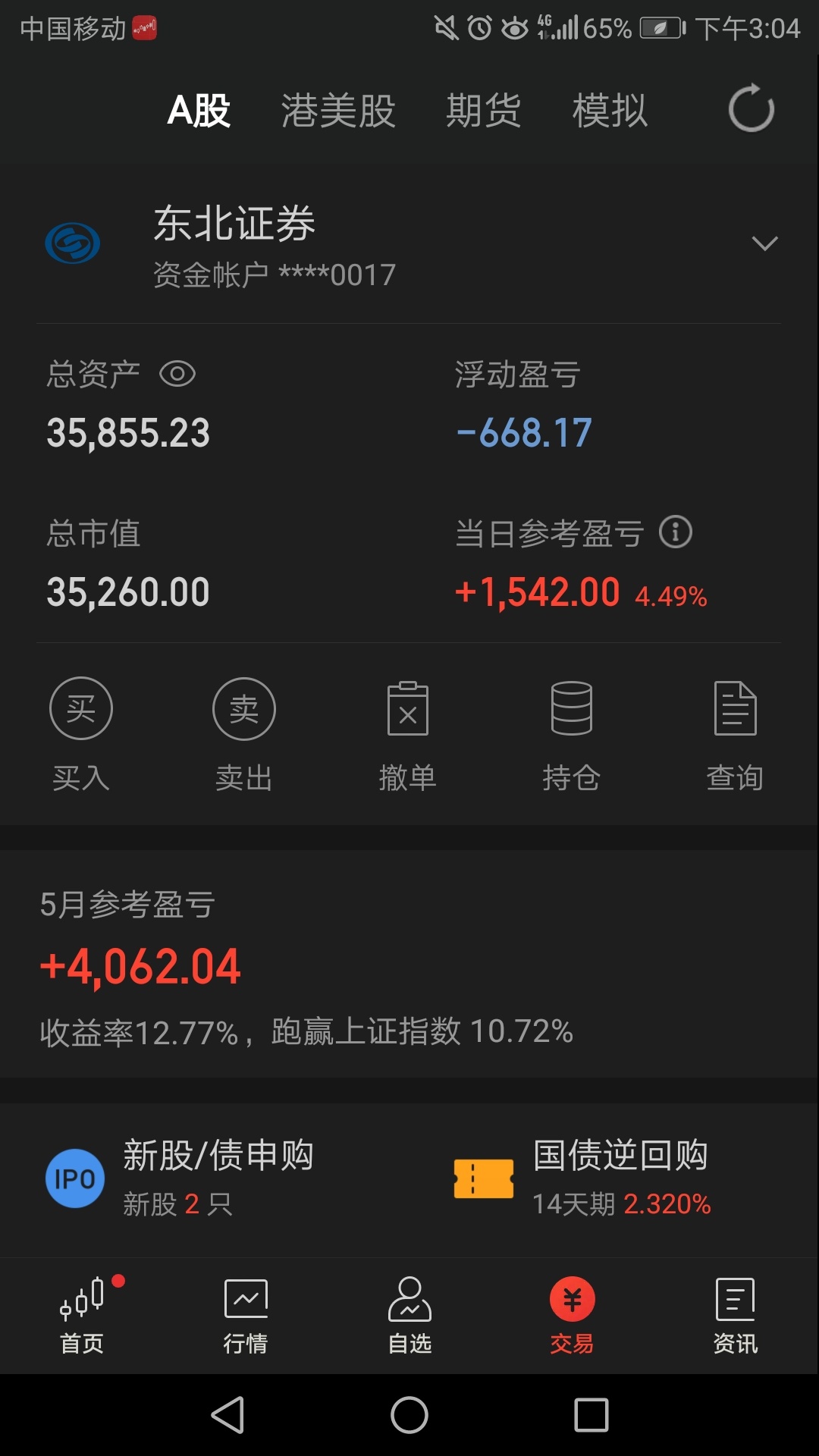The height and width of the screenshot is (1456, 819).
Task: Tap the system back button
Action: [x=227, y=1415]
